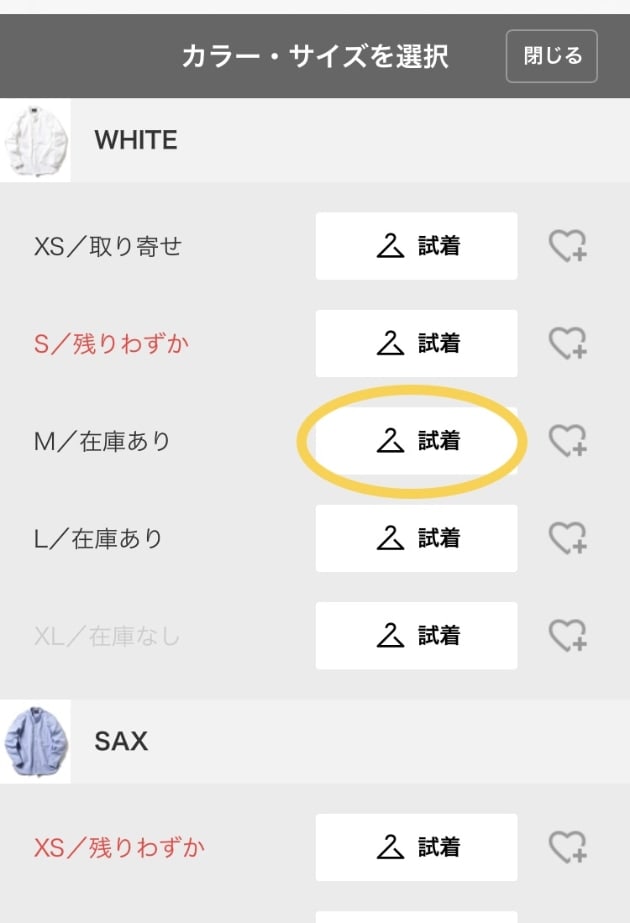630x923 pixels.
Task: Add WHITE XS to favorites
Action: tap(567, 246)
